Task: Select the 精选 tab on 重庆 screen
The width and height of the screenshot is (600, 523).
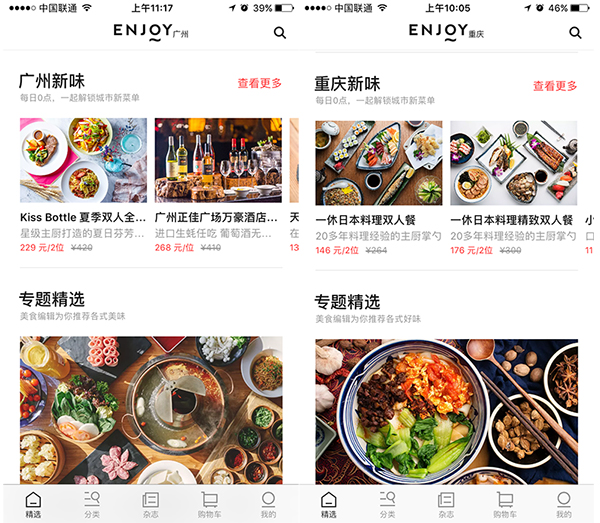Action: (328, 503)
